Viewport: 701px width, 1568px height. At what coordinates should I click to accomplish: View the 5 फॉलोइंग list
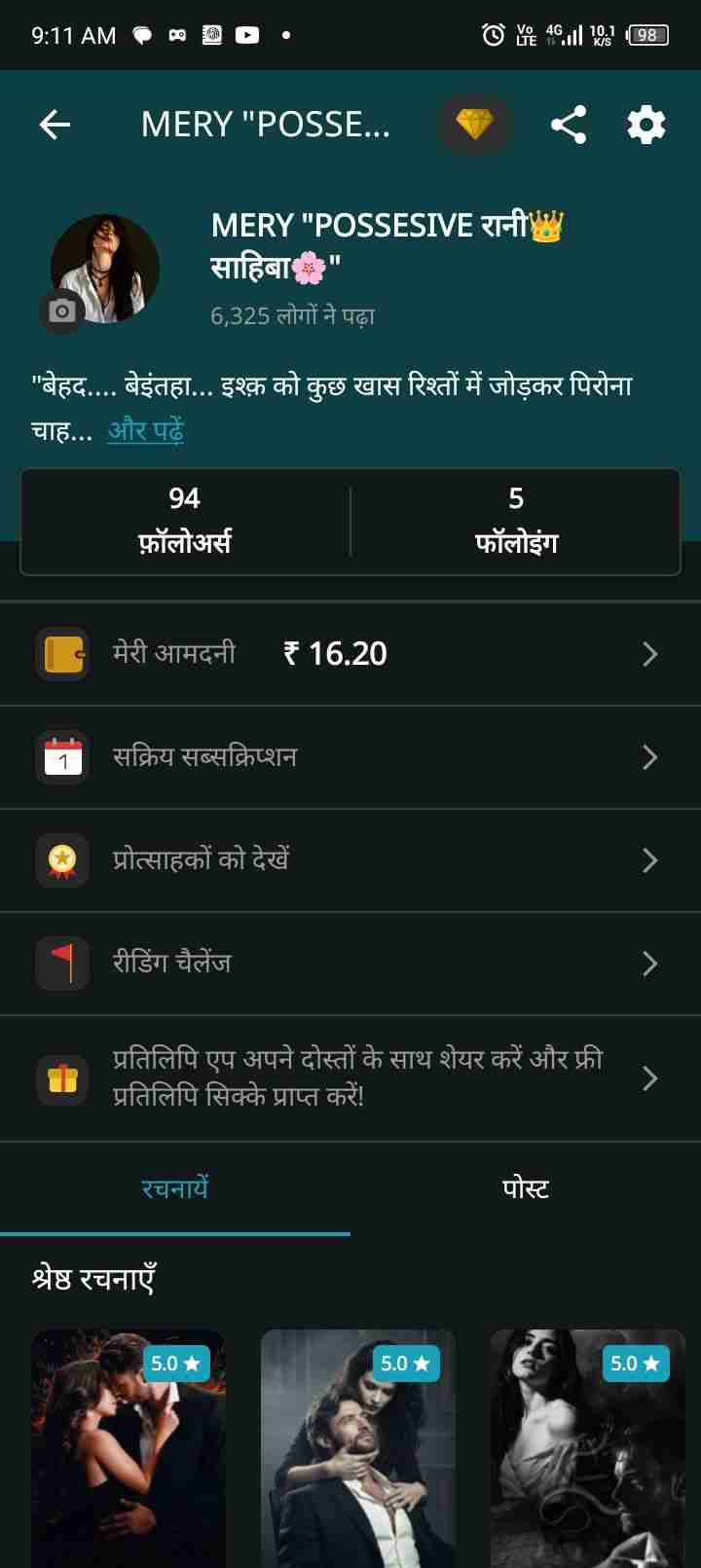coord(516,521)
